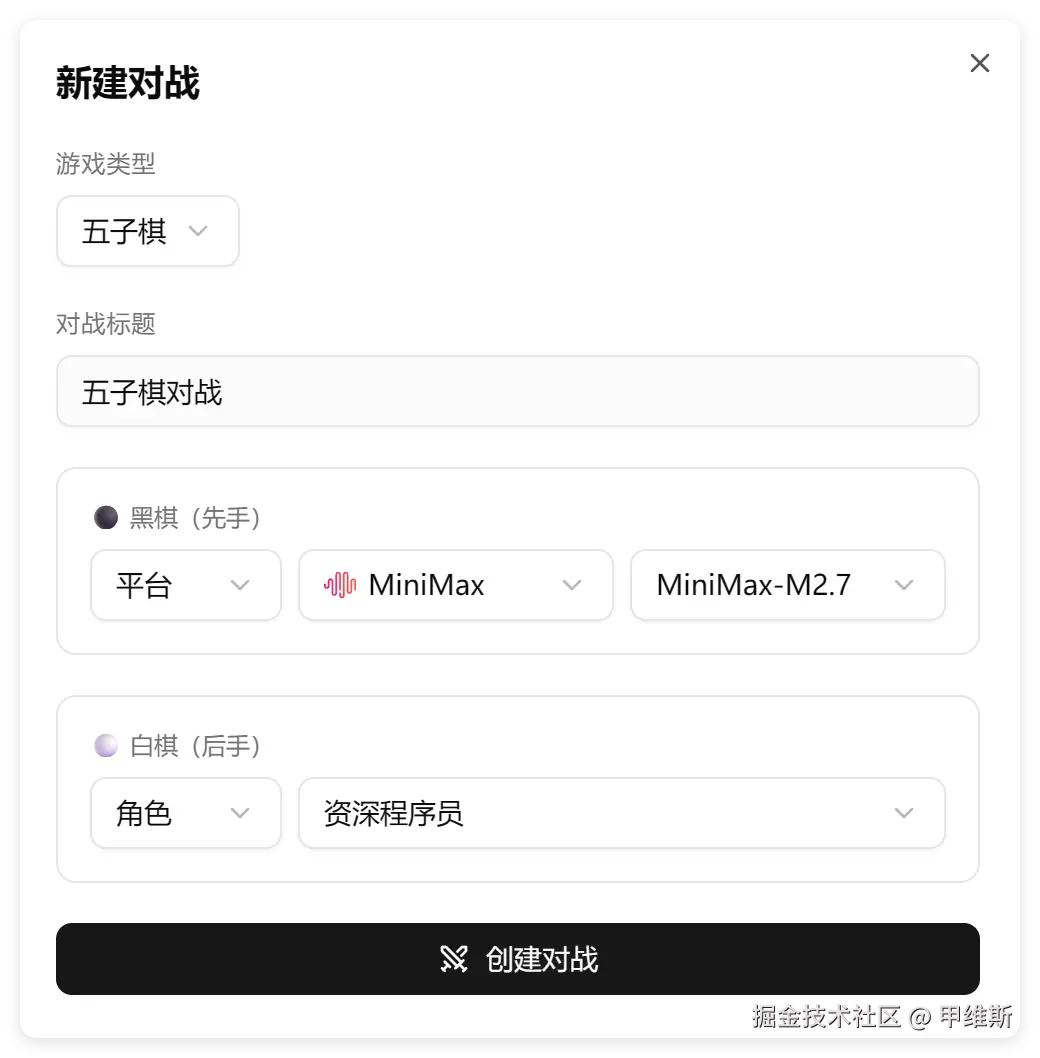Expand the 角色 dropdown for white
This screenshot has width=1040, height=1058.
pyautogui.click(x=185, y=813)
